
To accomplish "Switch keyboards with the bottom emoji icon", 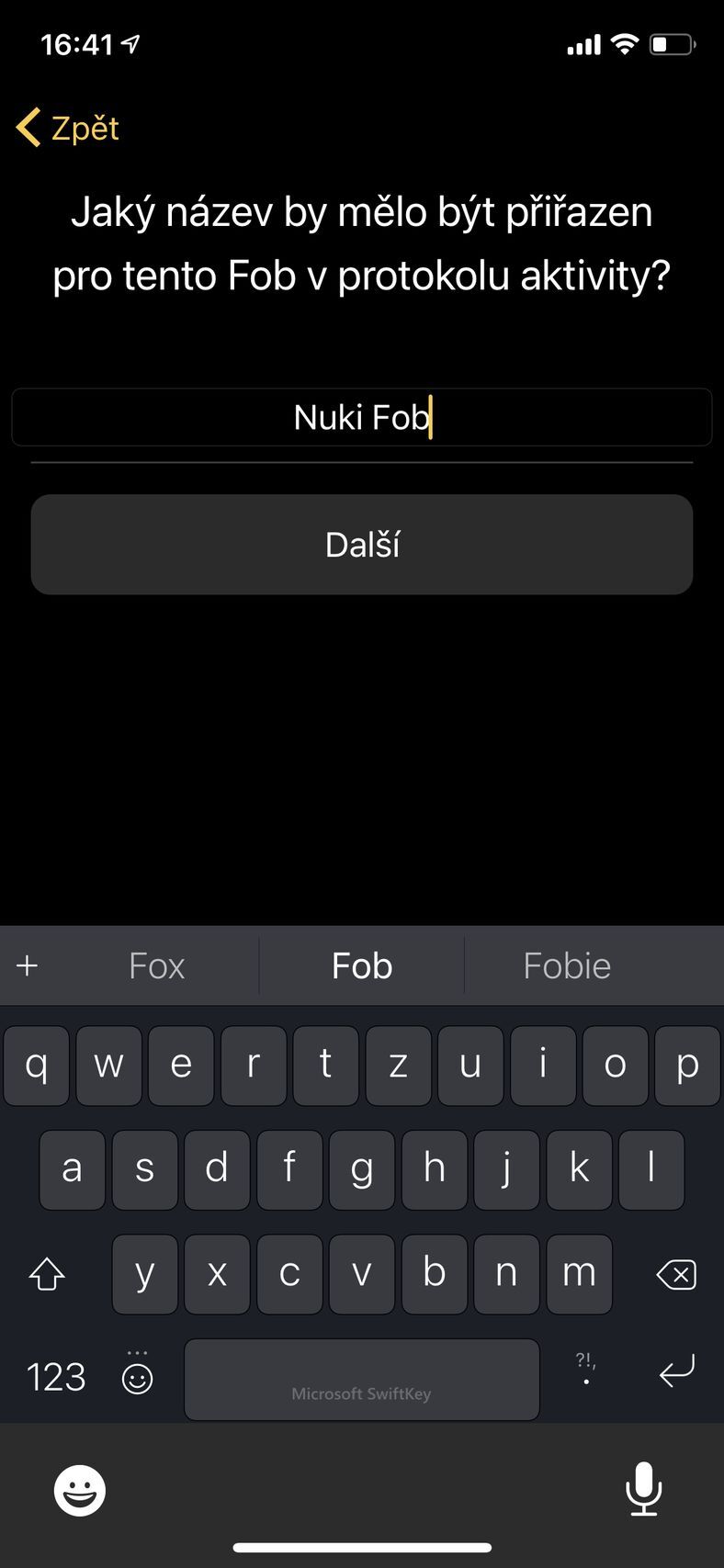I will click(x=80, y=1490).
